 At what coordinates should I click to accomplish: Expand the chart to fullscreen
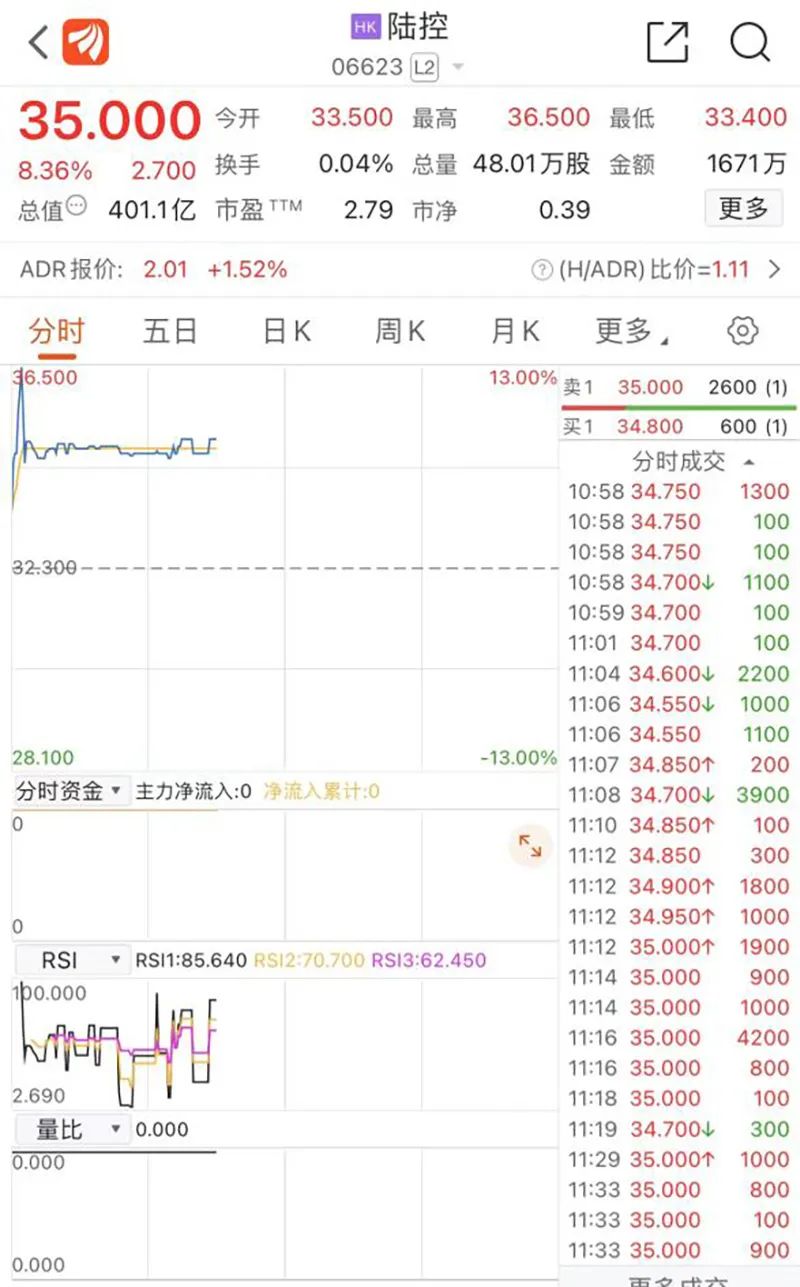click(x=529, y=848)
